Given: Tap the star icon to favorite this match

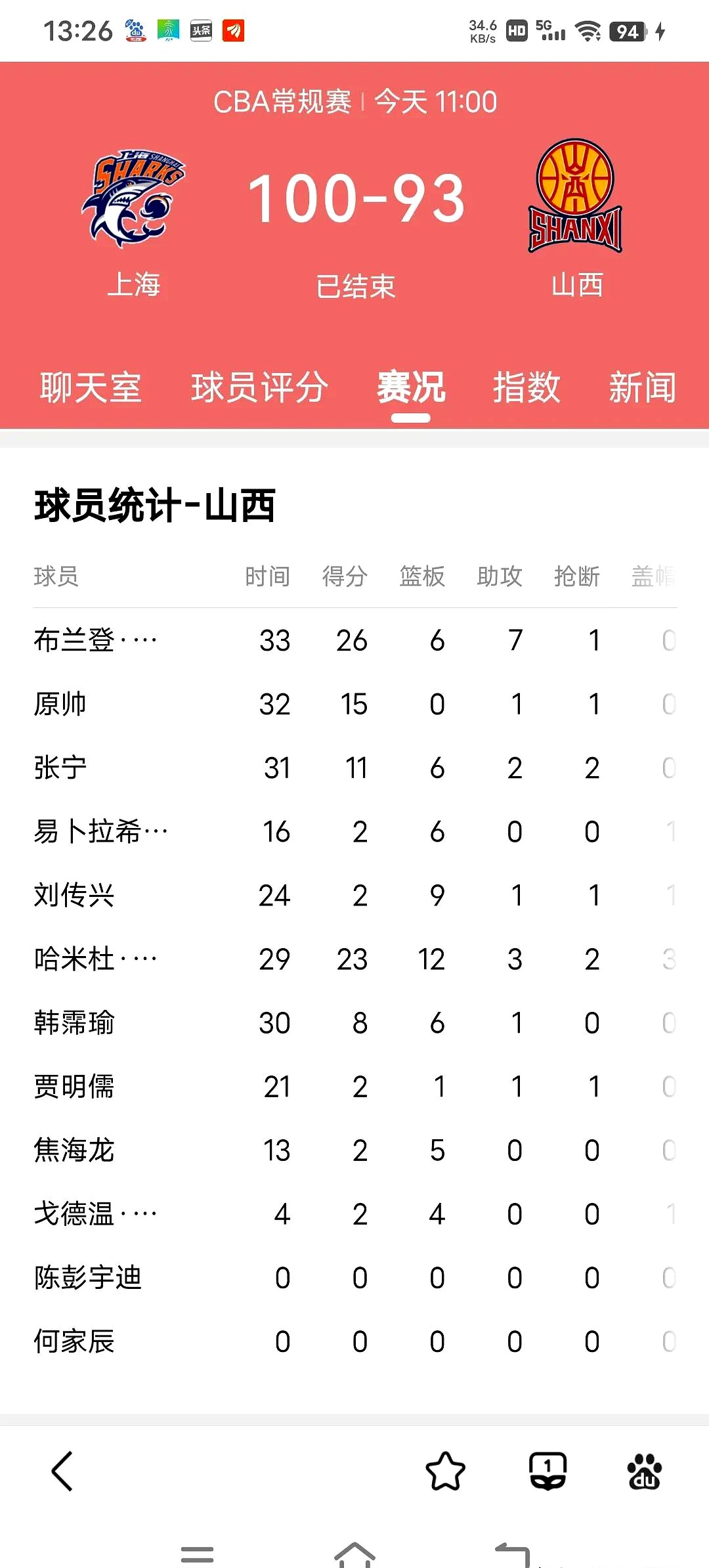Looking at the screenshot, I should click(445, 1471).
